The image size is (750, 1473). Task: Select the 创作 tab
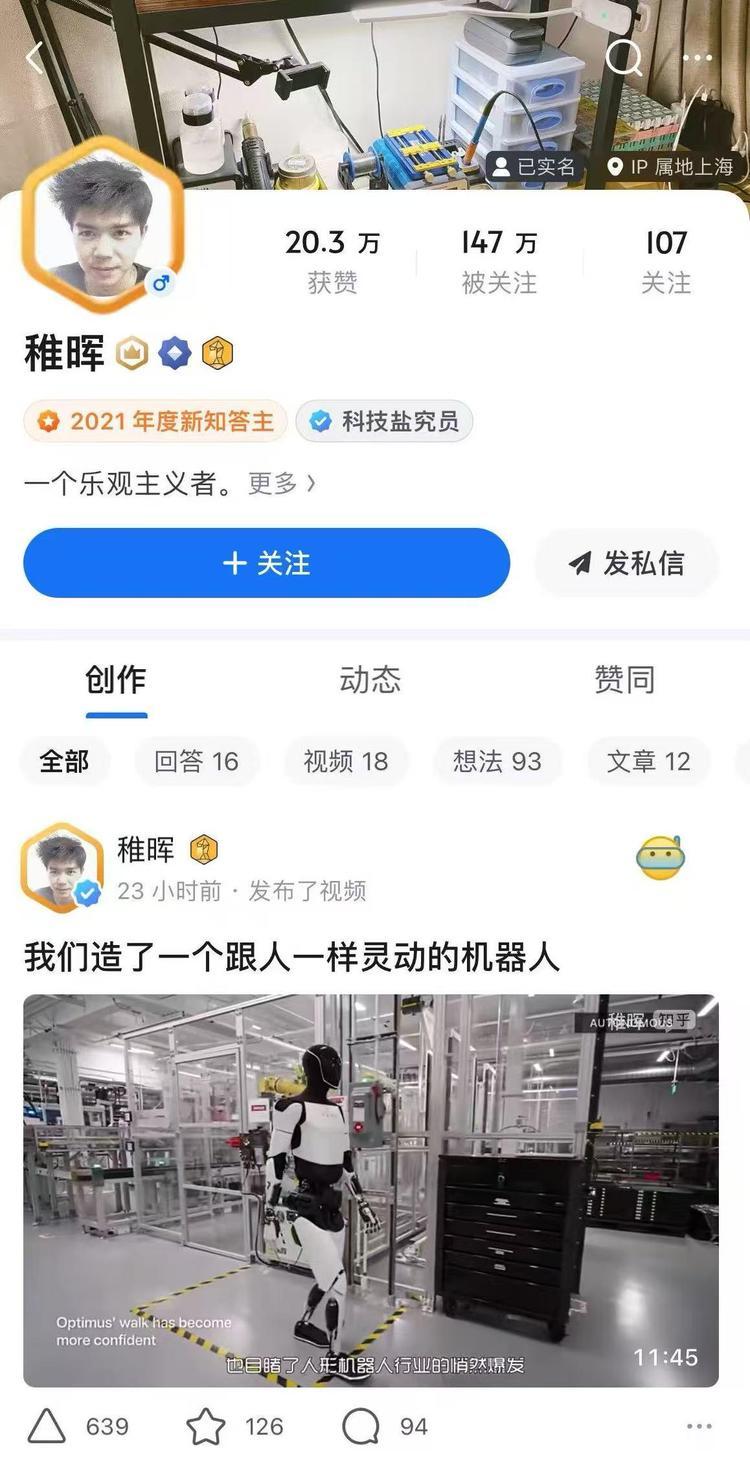point(116,680)
